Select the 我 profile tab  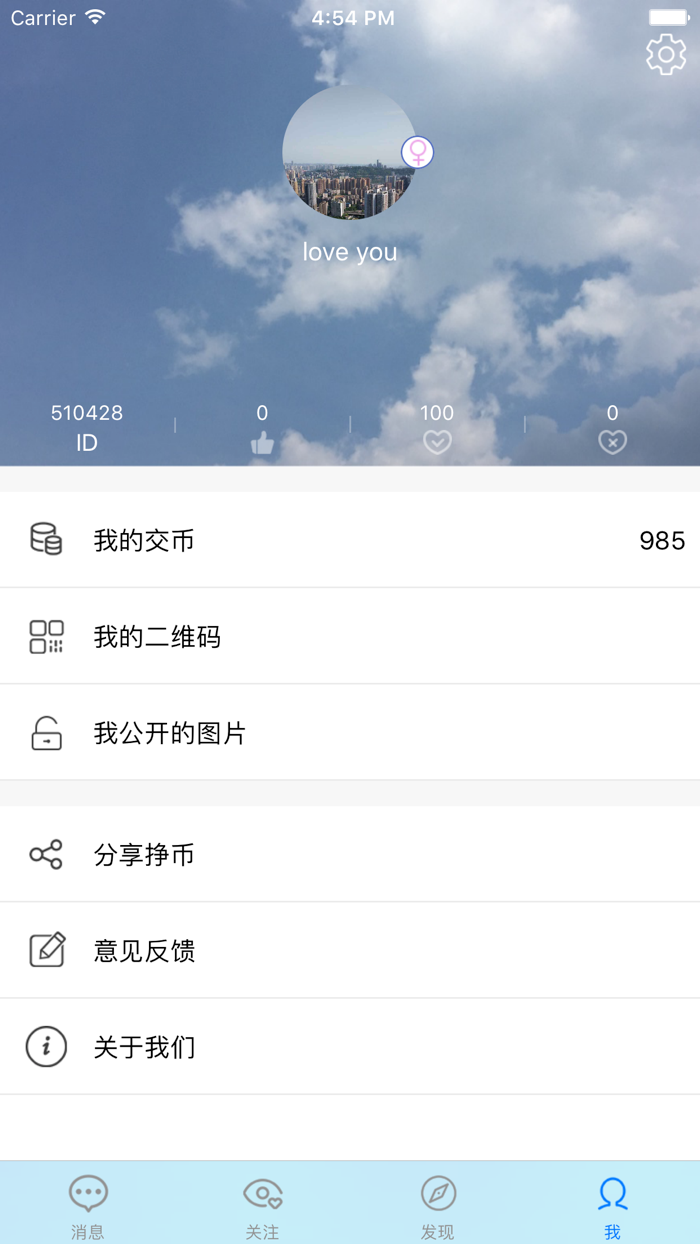pos(612,1204)
